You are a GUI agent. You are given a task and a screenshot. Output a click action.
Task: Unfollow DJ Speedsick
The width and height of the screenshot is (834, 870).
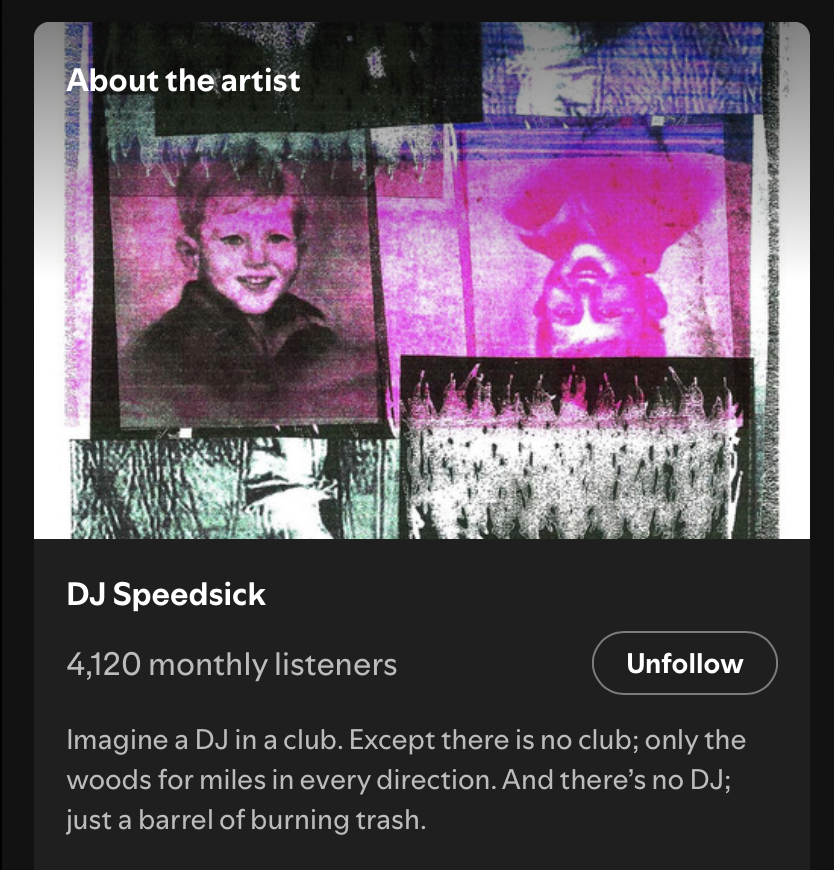(x=684, y=664)
